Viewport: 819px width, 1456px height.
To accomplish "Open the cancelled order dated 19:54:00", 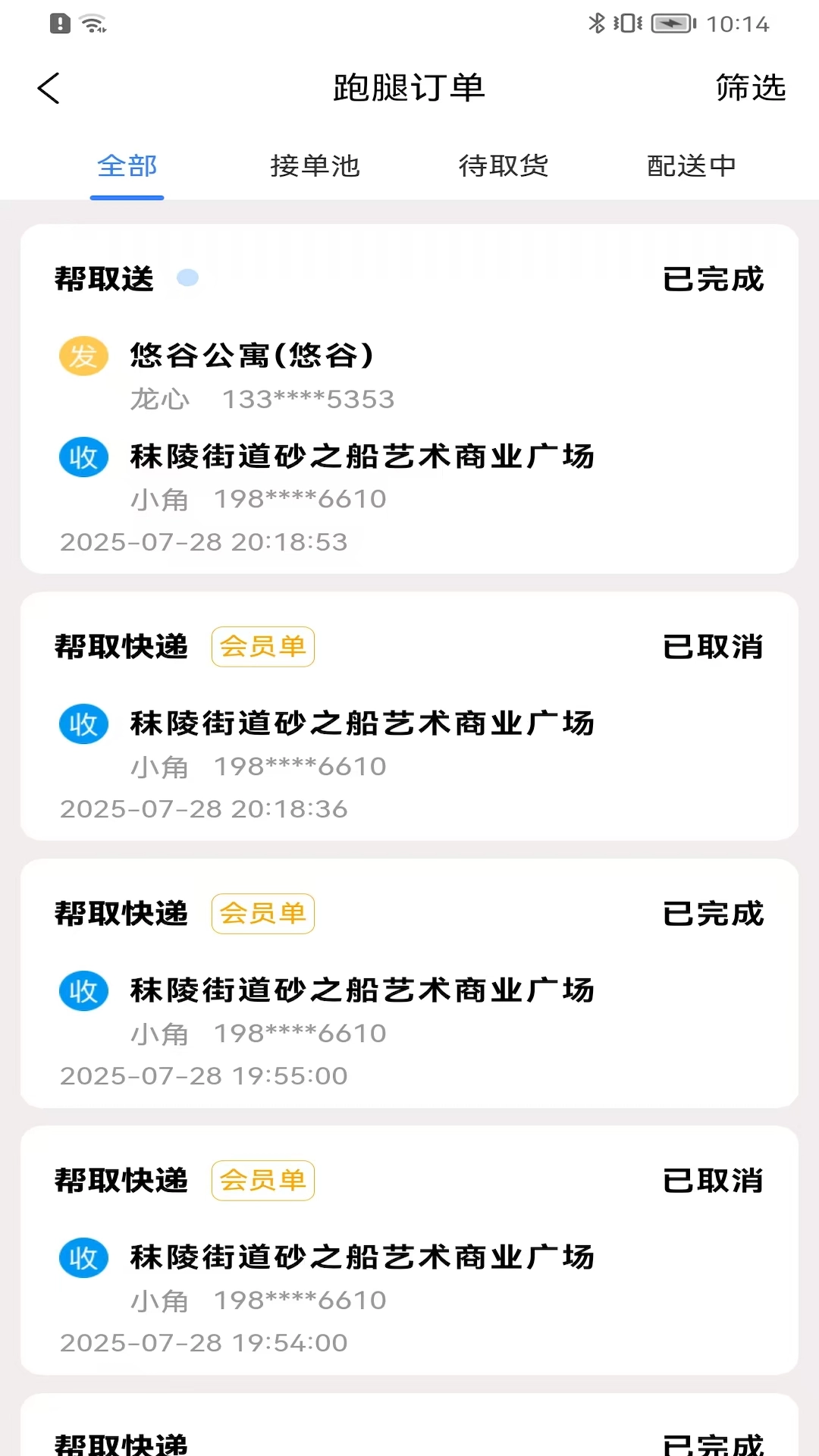I will click(x=409, y=1250).
